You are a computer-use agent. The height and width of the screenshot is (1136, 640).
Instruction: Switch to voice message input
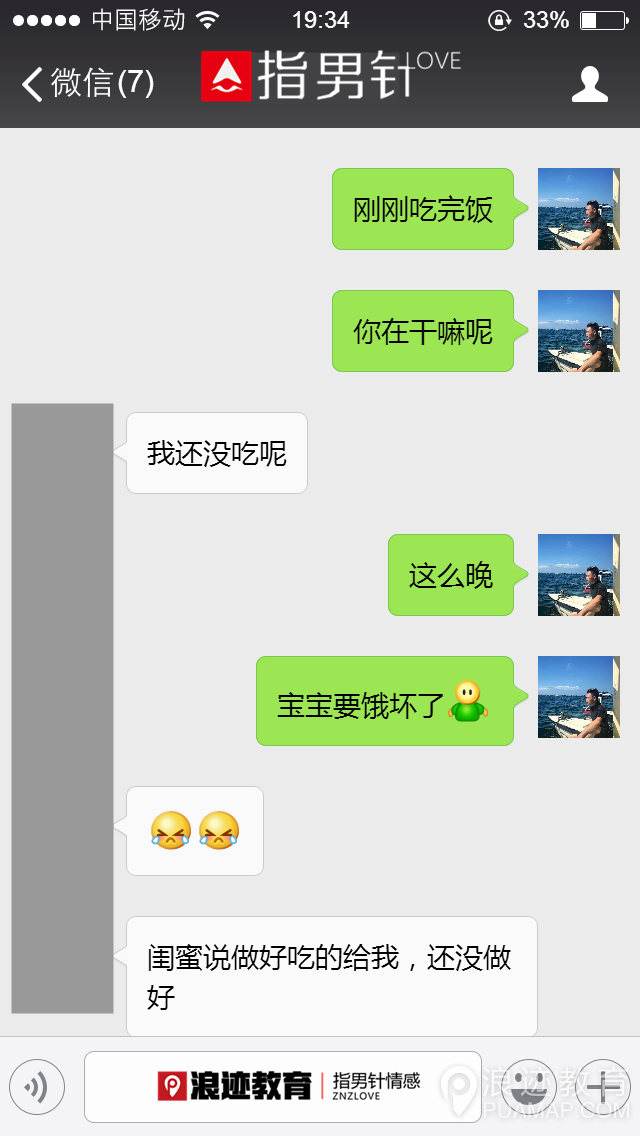(x=37, y=1087)
